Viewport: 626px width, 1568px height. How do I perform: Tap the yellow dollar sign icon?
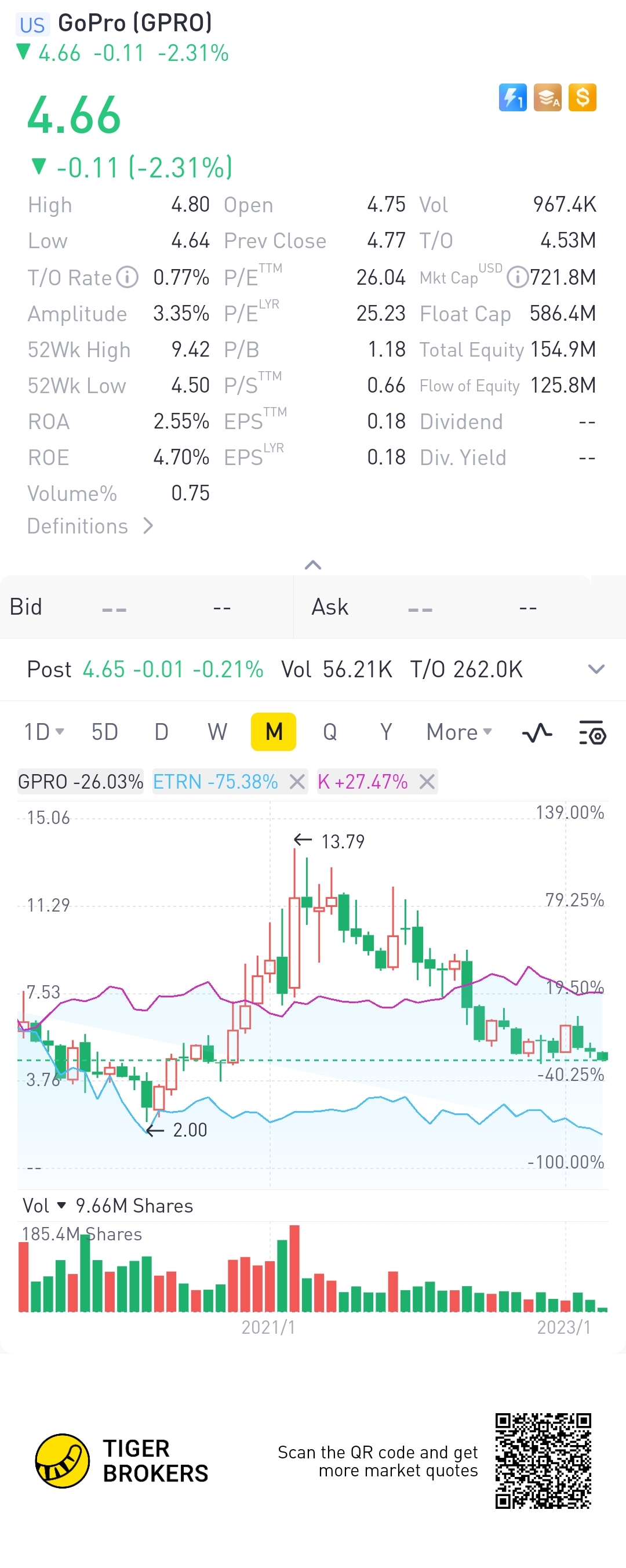[582, 97]
